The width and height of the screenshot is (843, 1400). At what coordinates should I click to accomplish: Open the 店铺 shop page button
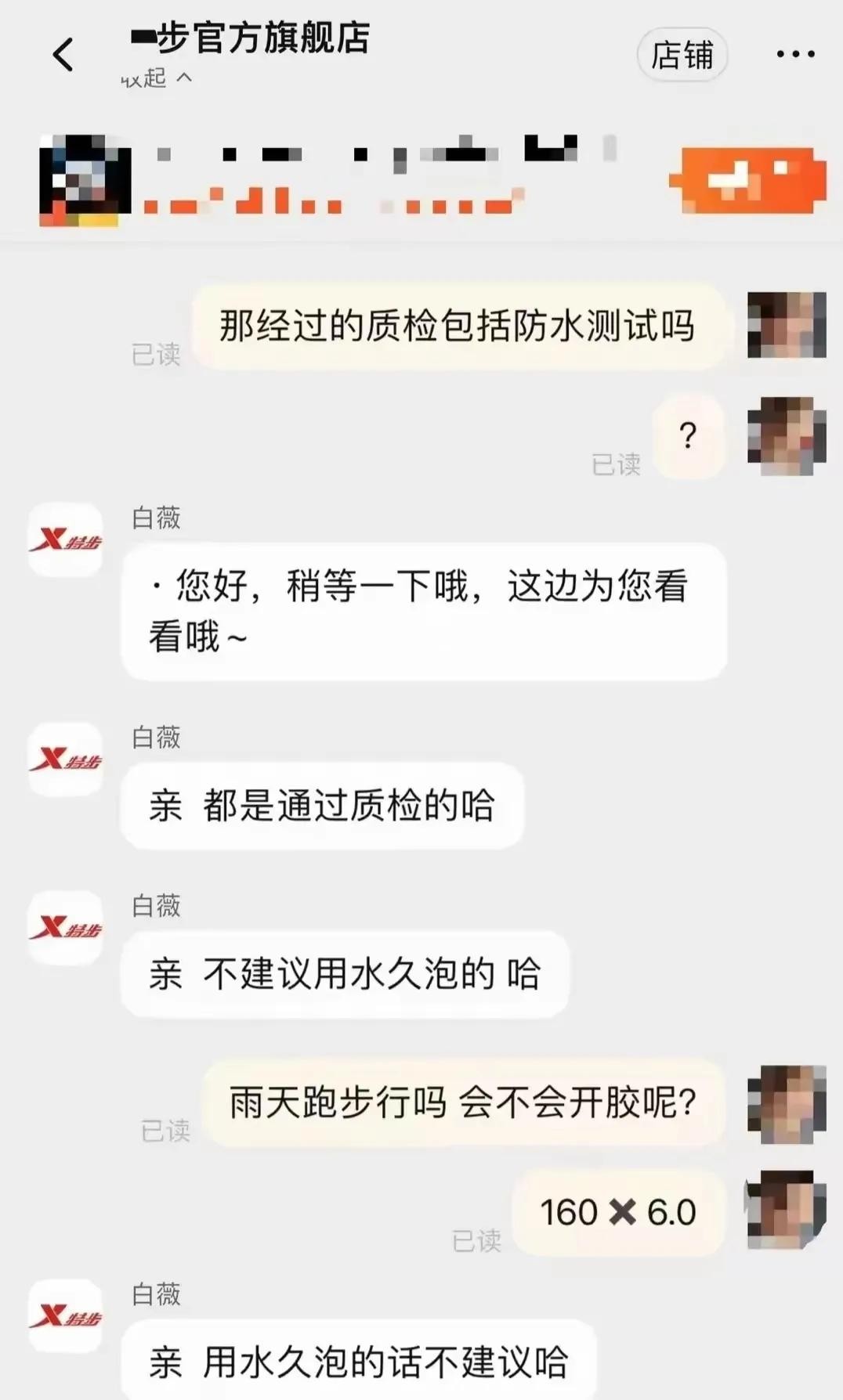[x=682, y=55]
